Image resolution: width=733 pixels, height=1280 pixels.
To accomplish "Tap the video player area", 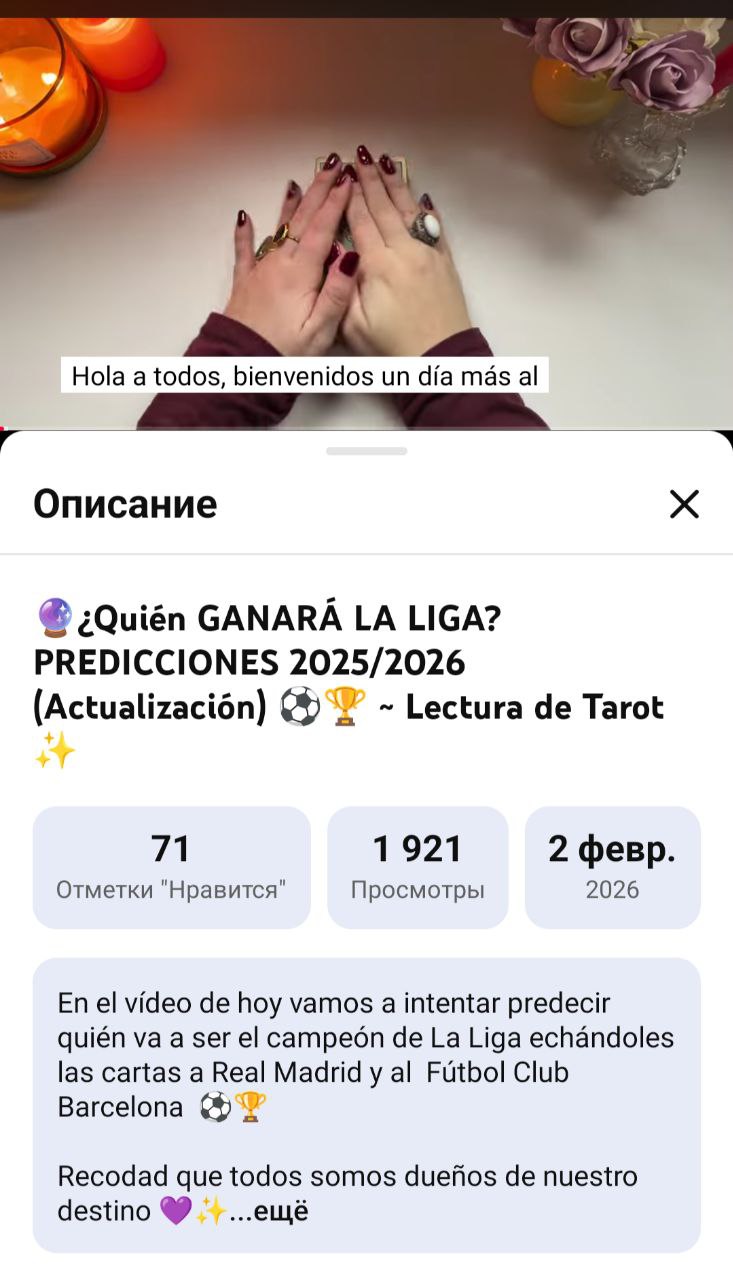I will (x=366, y=220).
